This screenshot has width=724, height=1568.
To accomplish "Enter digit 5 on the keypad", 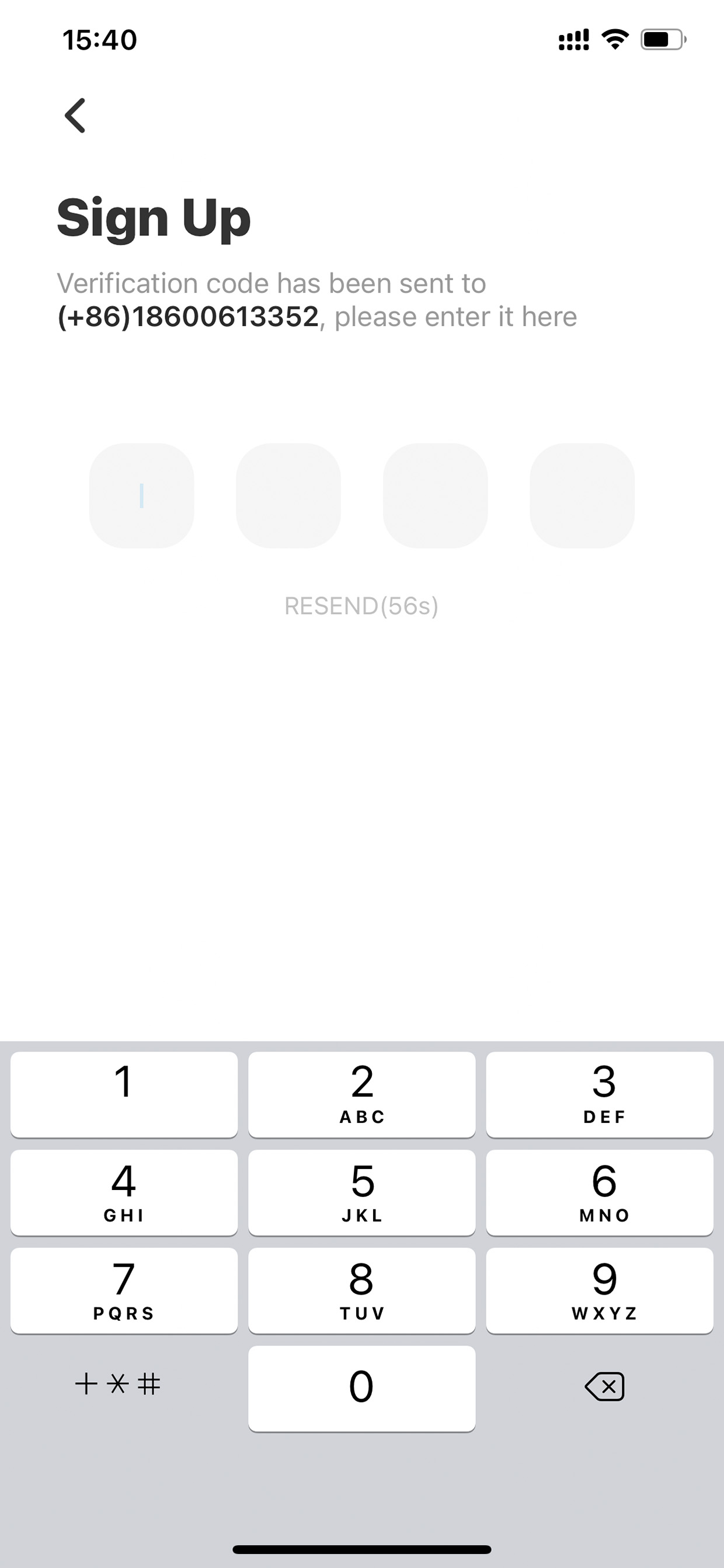I will pos(362,1192).
